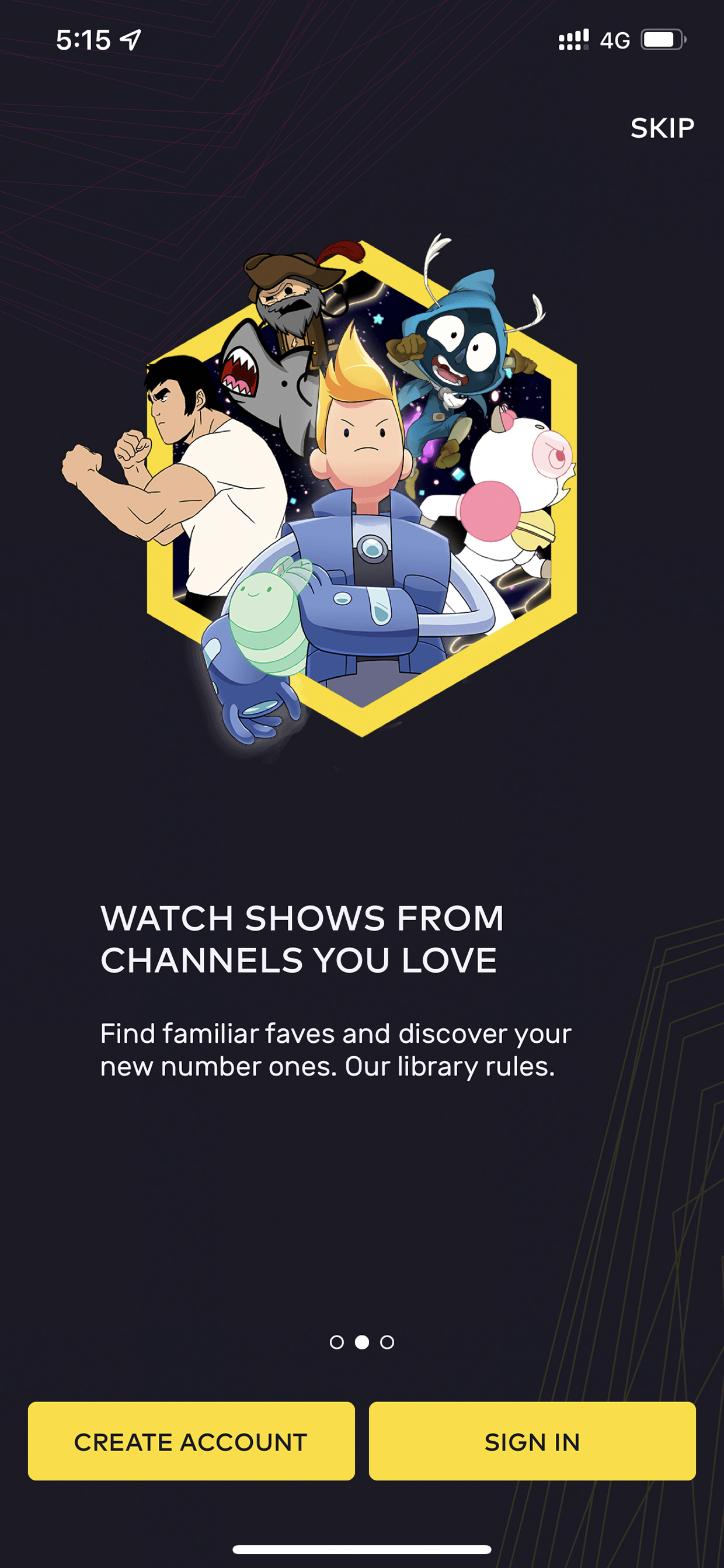Skip the onboarding intro
Viewport: 724px width, 1568px height.
tap(662, 128)
